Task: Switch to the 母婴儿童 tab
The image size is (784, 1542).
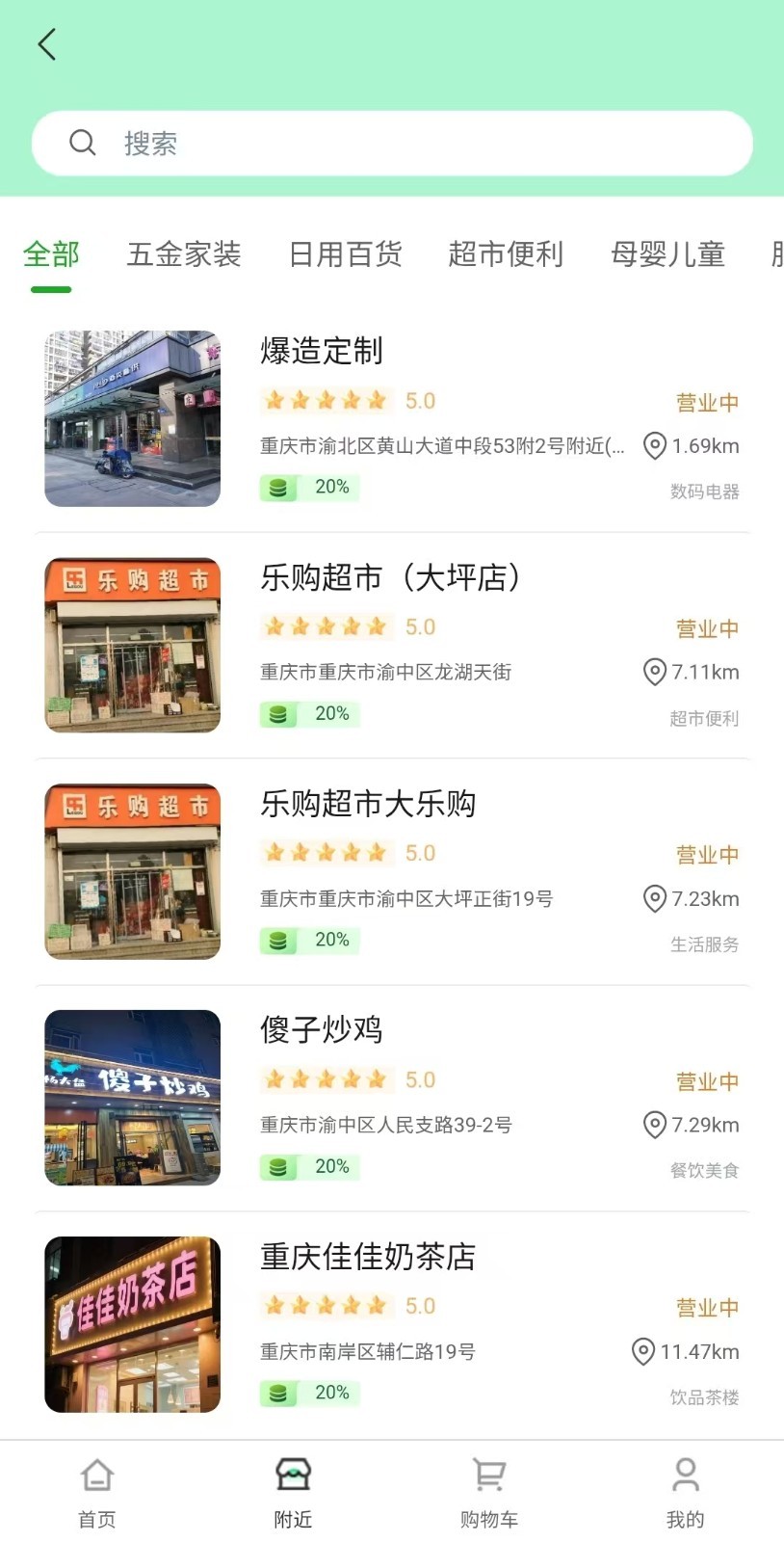Action: (x=667, y=254)
